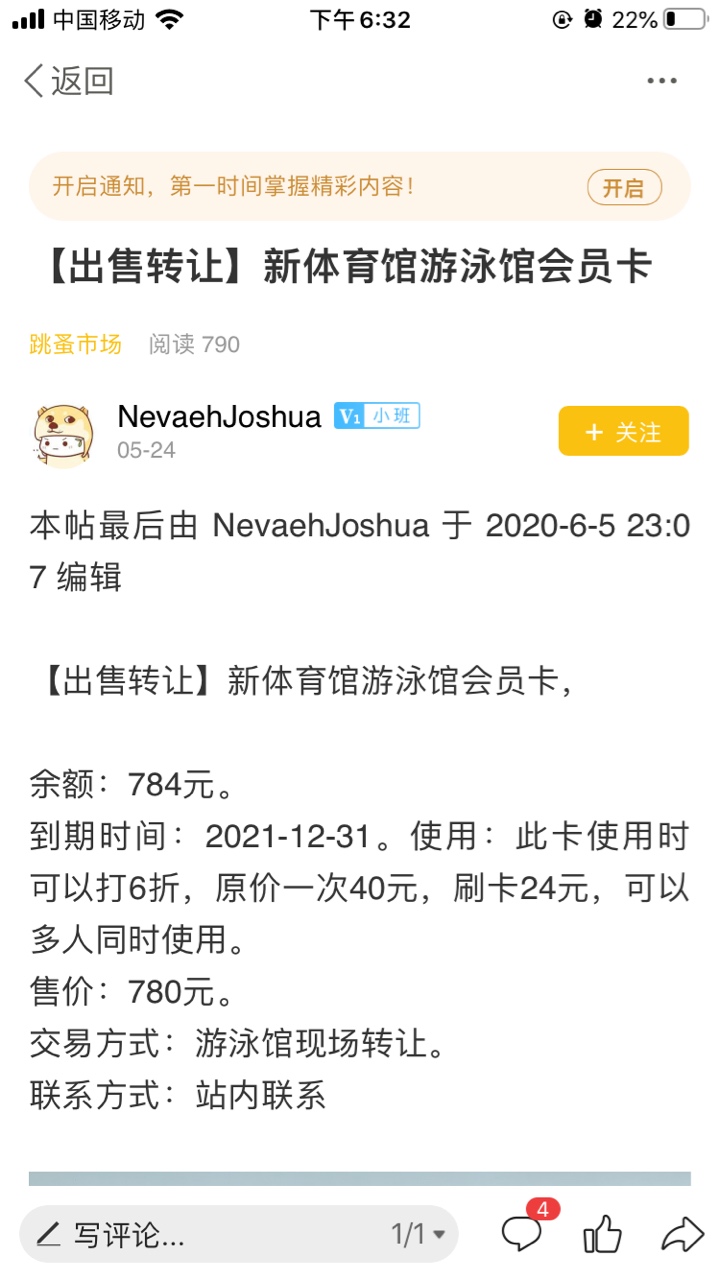Image resolution: width=720 pixels, height=1280 pixels.
Task: View NevaehJoshua's profile avatar
Action: pyautogui.click(x=63, y=434)
